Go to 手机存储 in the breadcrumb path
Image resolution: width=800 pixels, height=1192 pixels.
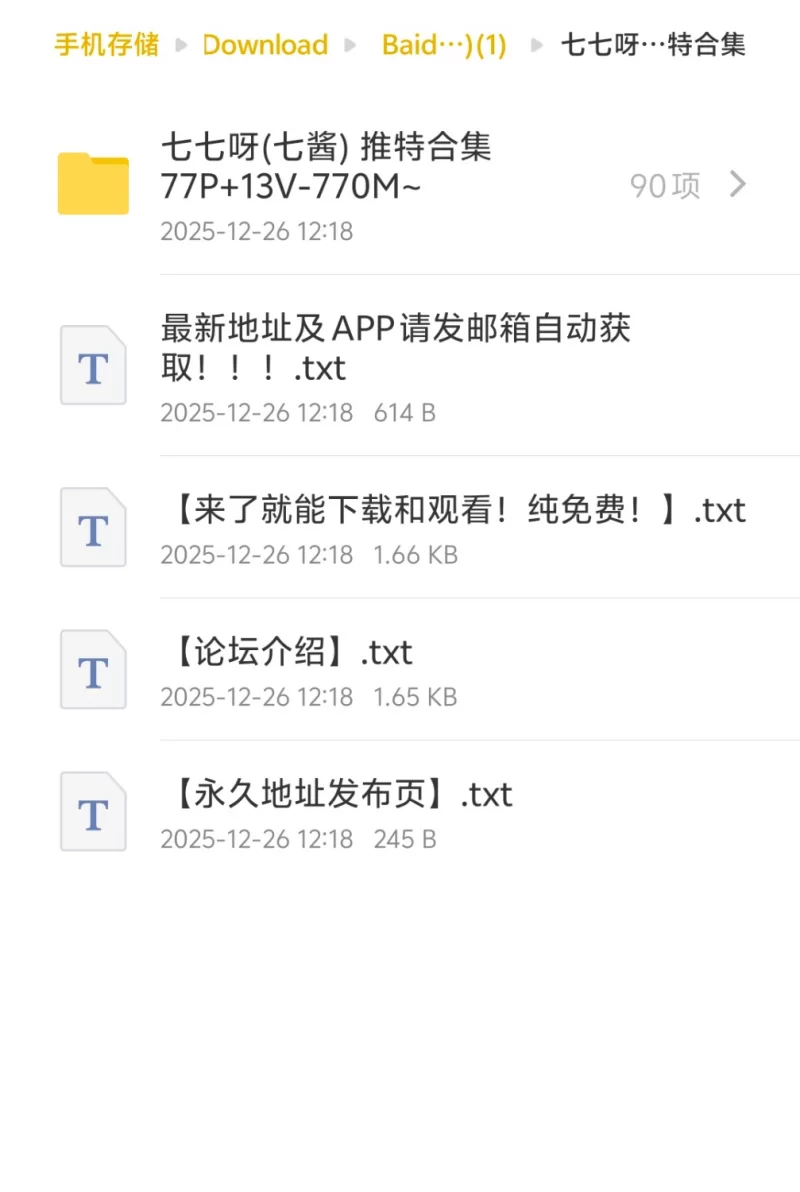[x=106, y=45]
